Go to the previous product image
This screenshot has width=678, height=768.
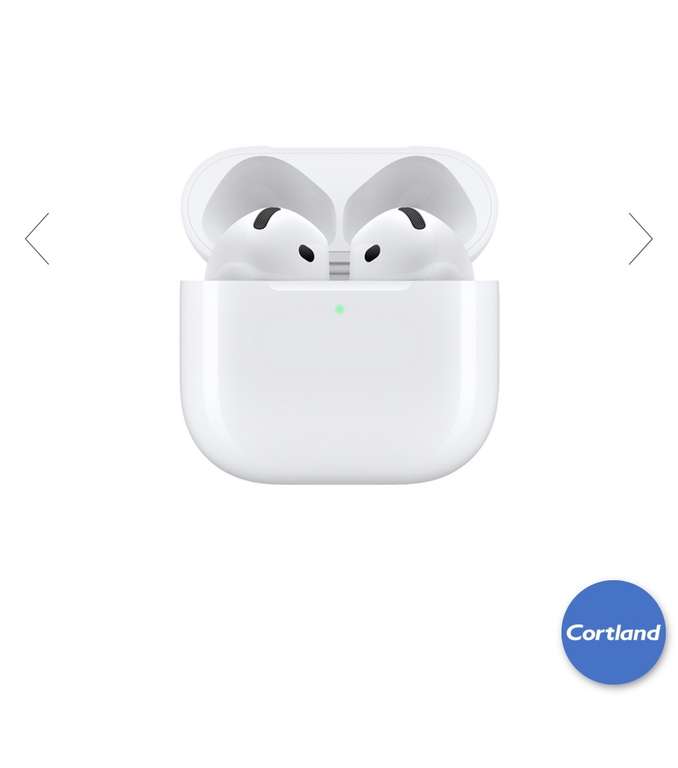click(37, 239)
